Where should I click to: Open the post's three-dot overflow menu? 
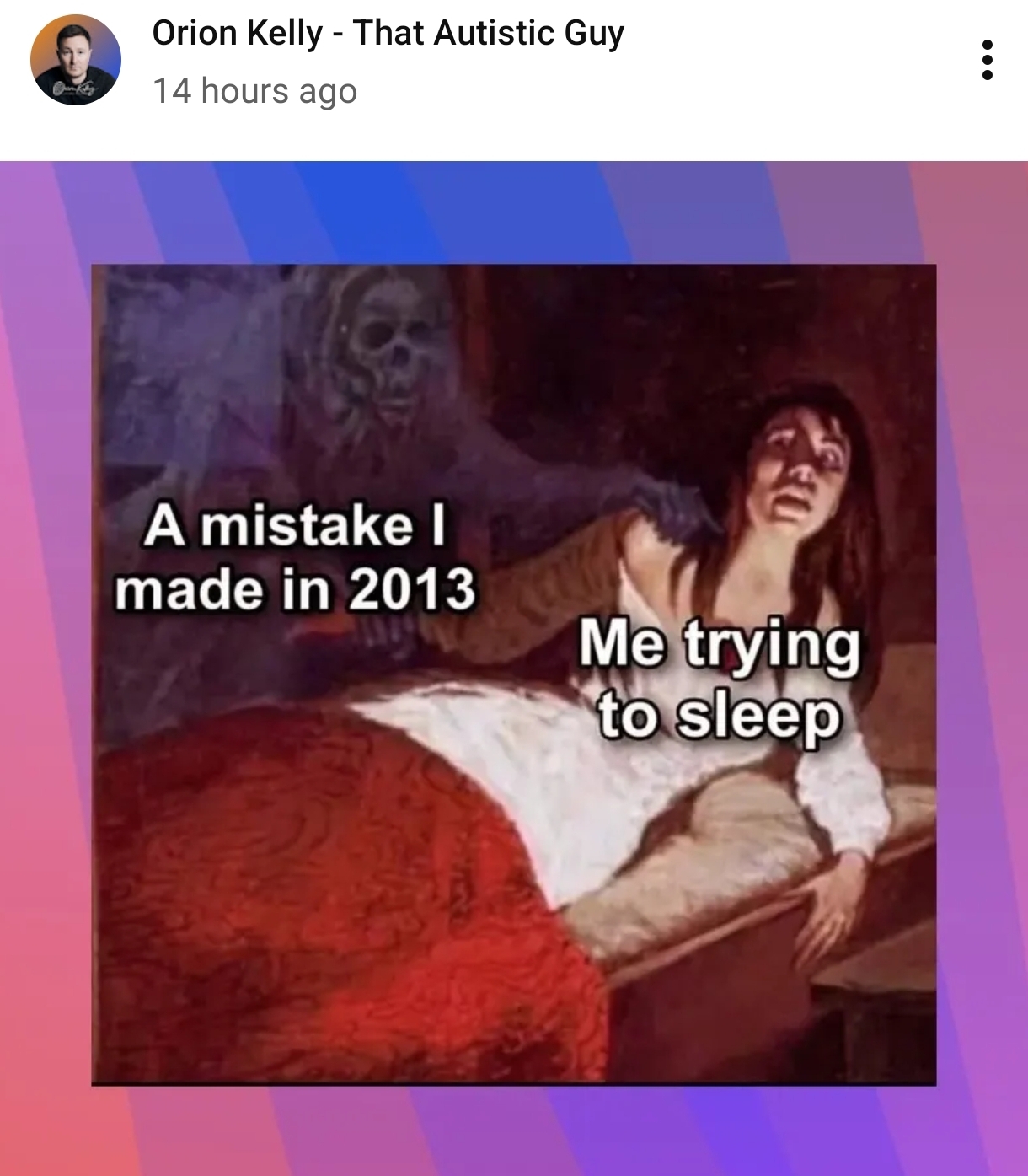(x=987, y=60)
